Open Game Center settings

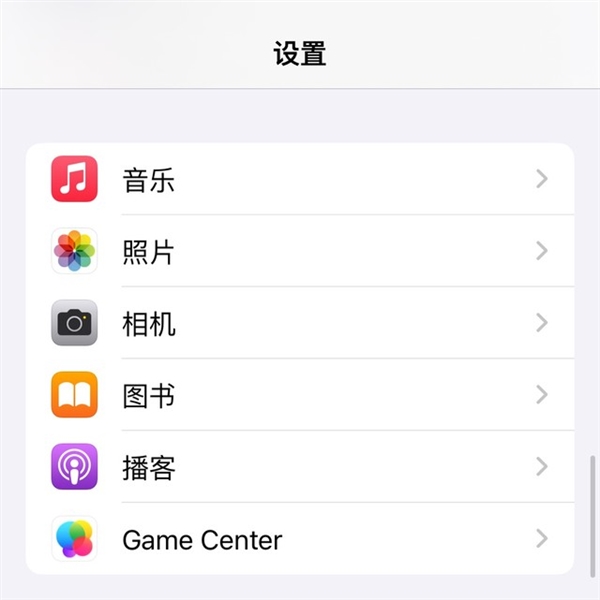click(x=300, y=539)
